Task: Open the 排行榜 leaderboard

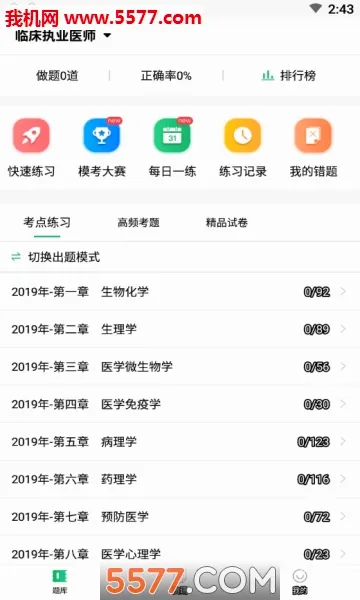Action: 289,75
